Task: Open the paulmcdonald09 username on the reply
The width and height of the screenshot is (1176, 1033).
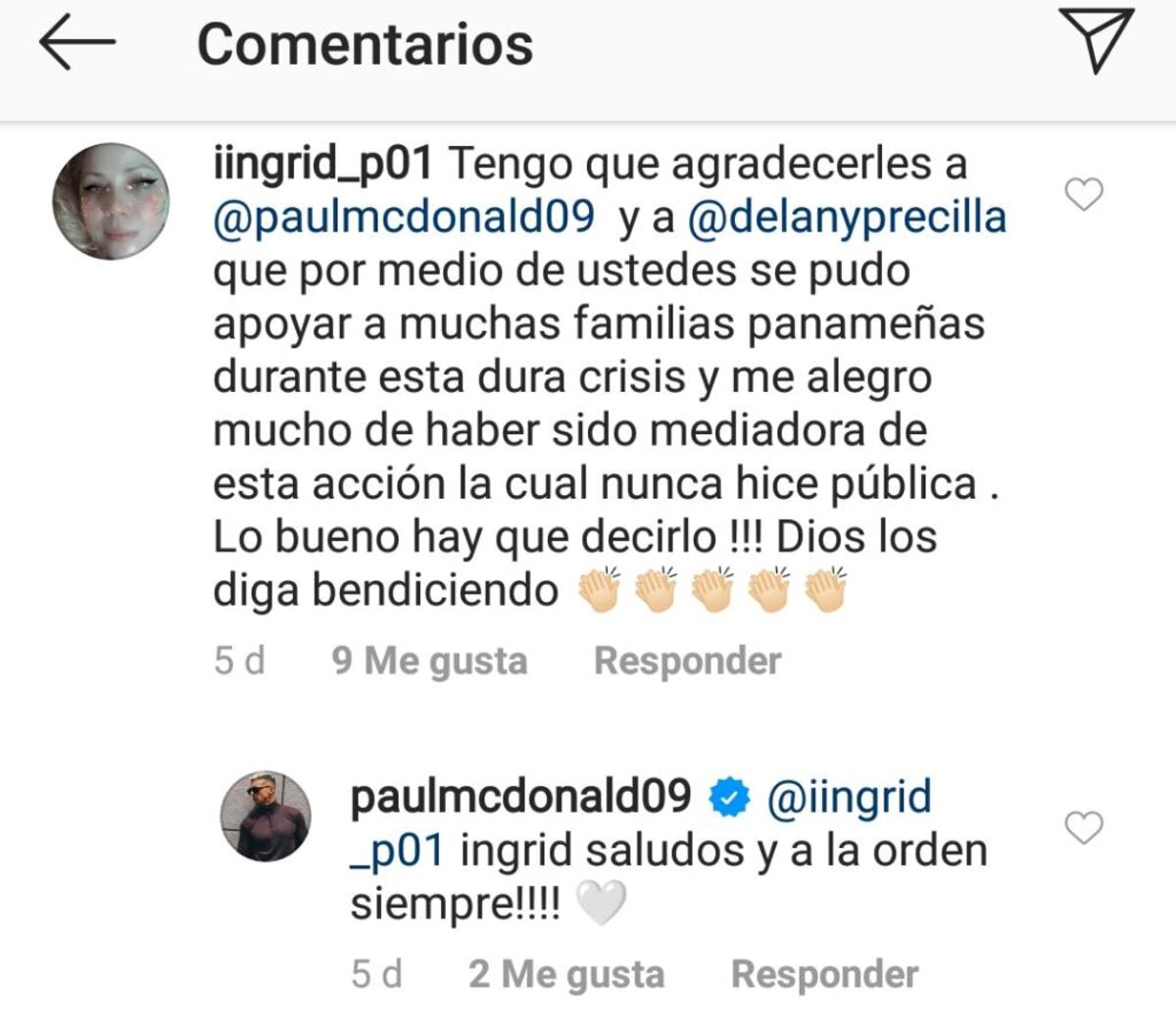Action: pos(520,797)
